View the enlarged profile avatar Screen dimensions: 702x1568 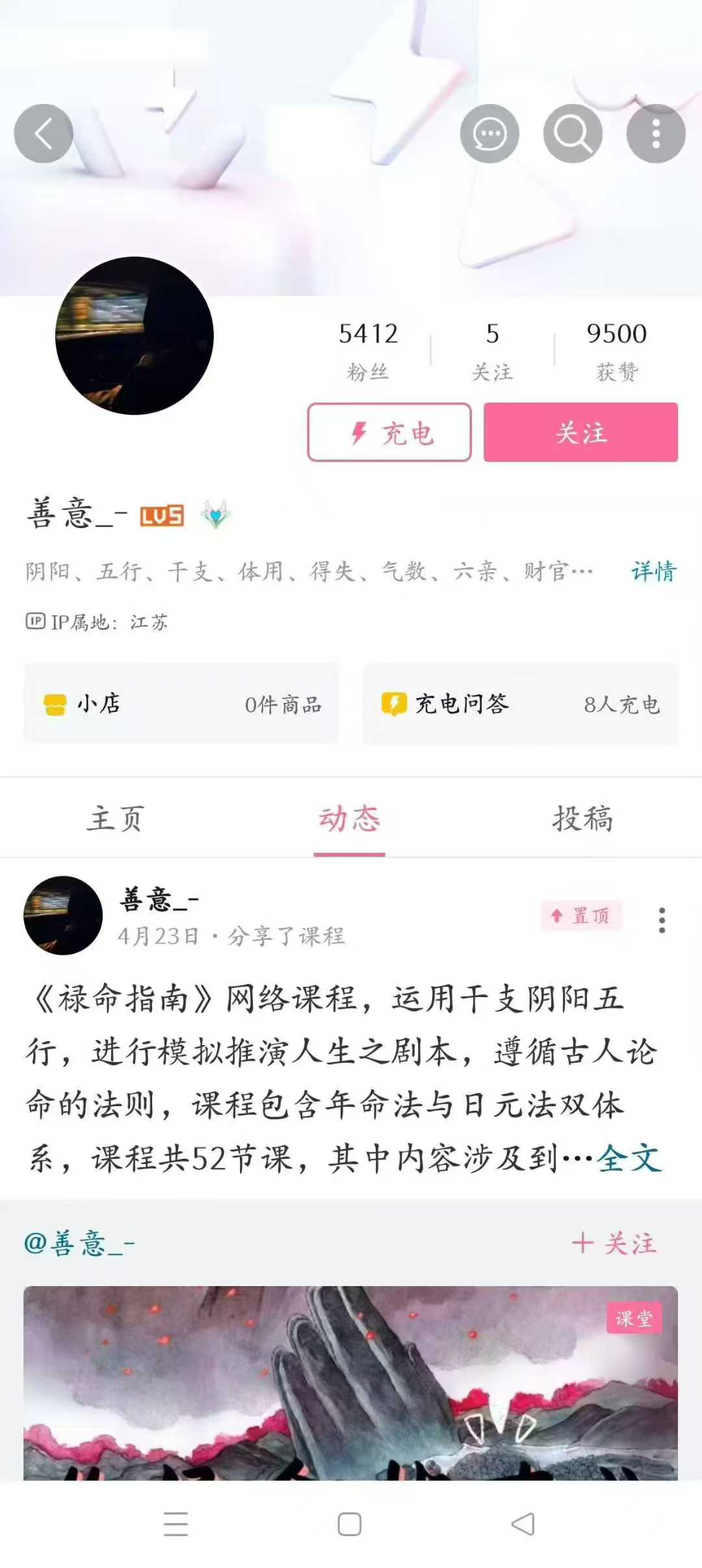(x=135, y=336)
